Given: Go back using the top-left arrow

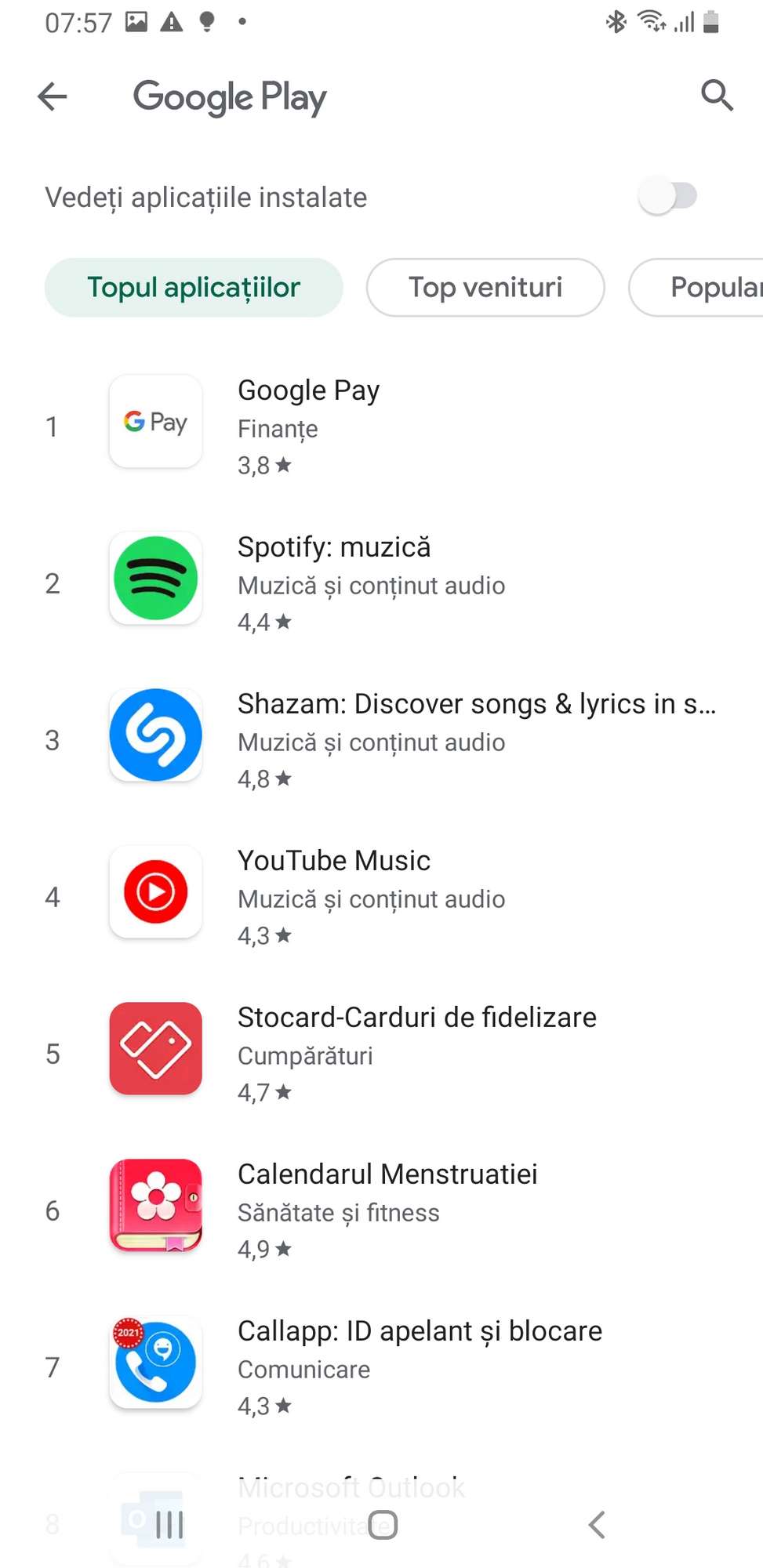Looking at the screenshot, I should 53,96.
